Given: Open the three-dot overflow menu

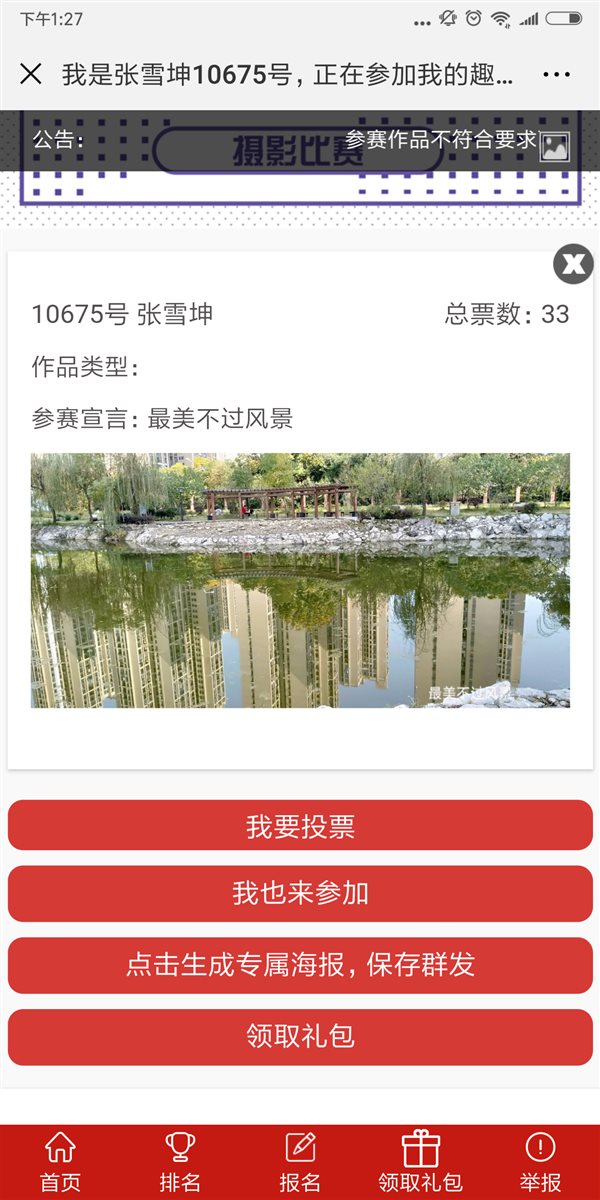Looking at the screenshot, I should pyautogui.click(x=556, y=74).
